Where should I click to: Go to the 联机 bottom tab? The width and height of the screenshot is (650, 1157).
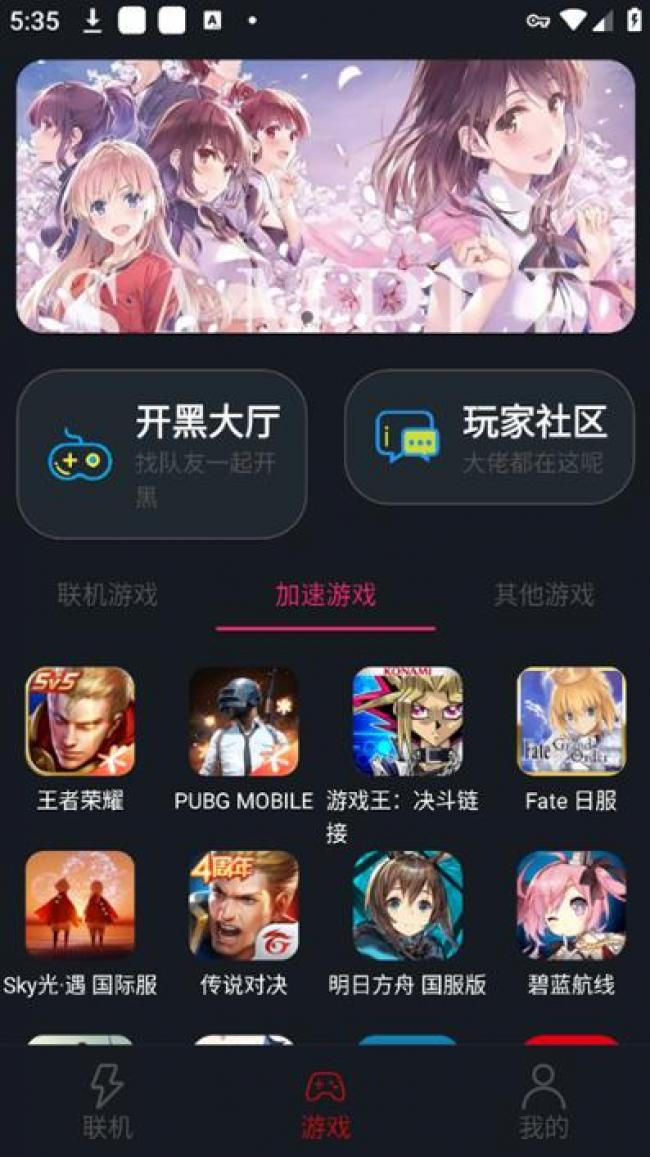point(107,1101)
